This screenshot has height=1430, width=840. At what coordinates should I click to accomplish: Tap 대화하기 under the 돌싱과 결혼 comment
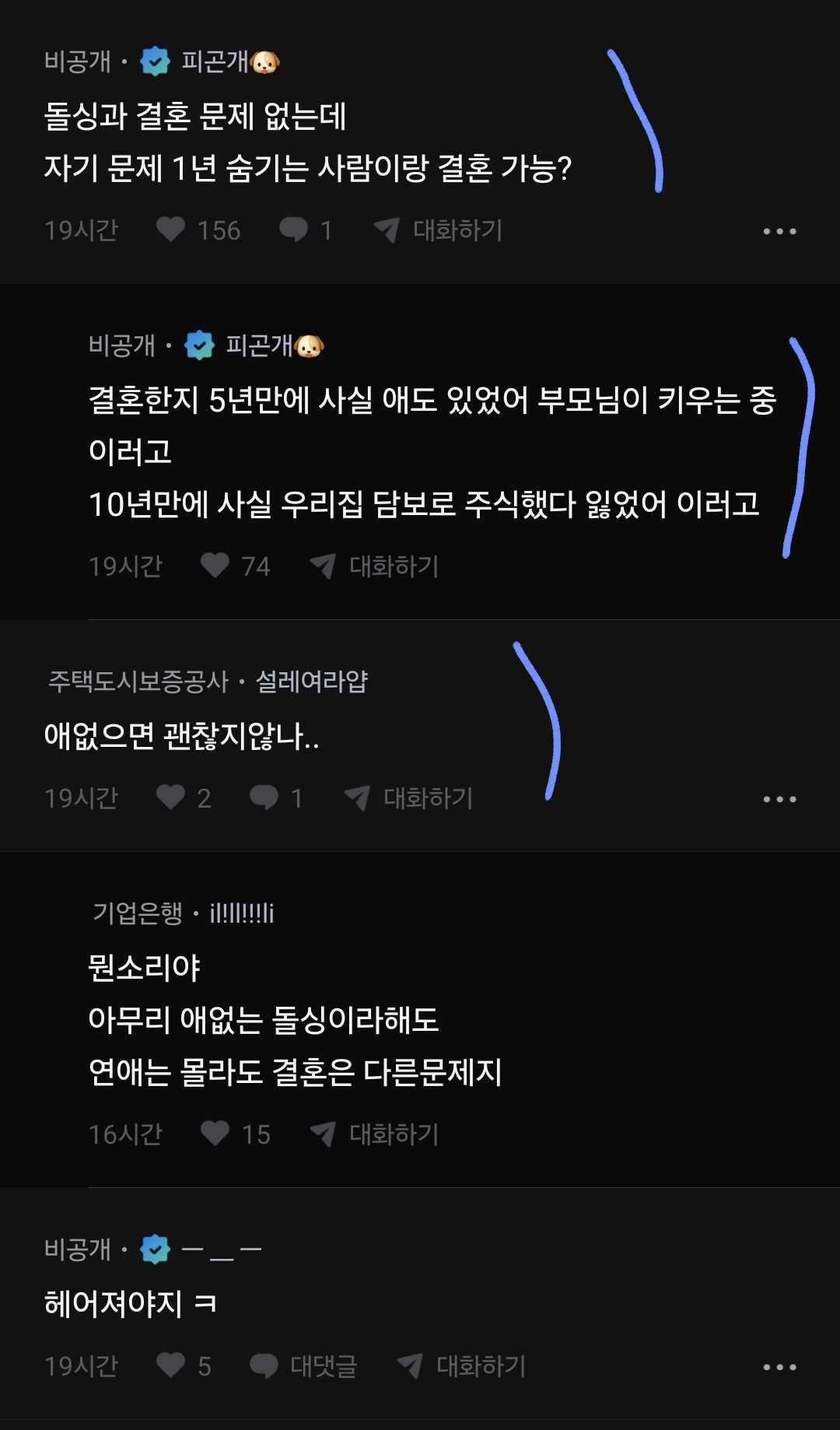[439, 230]
